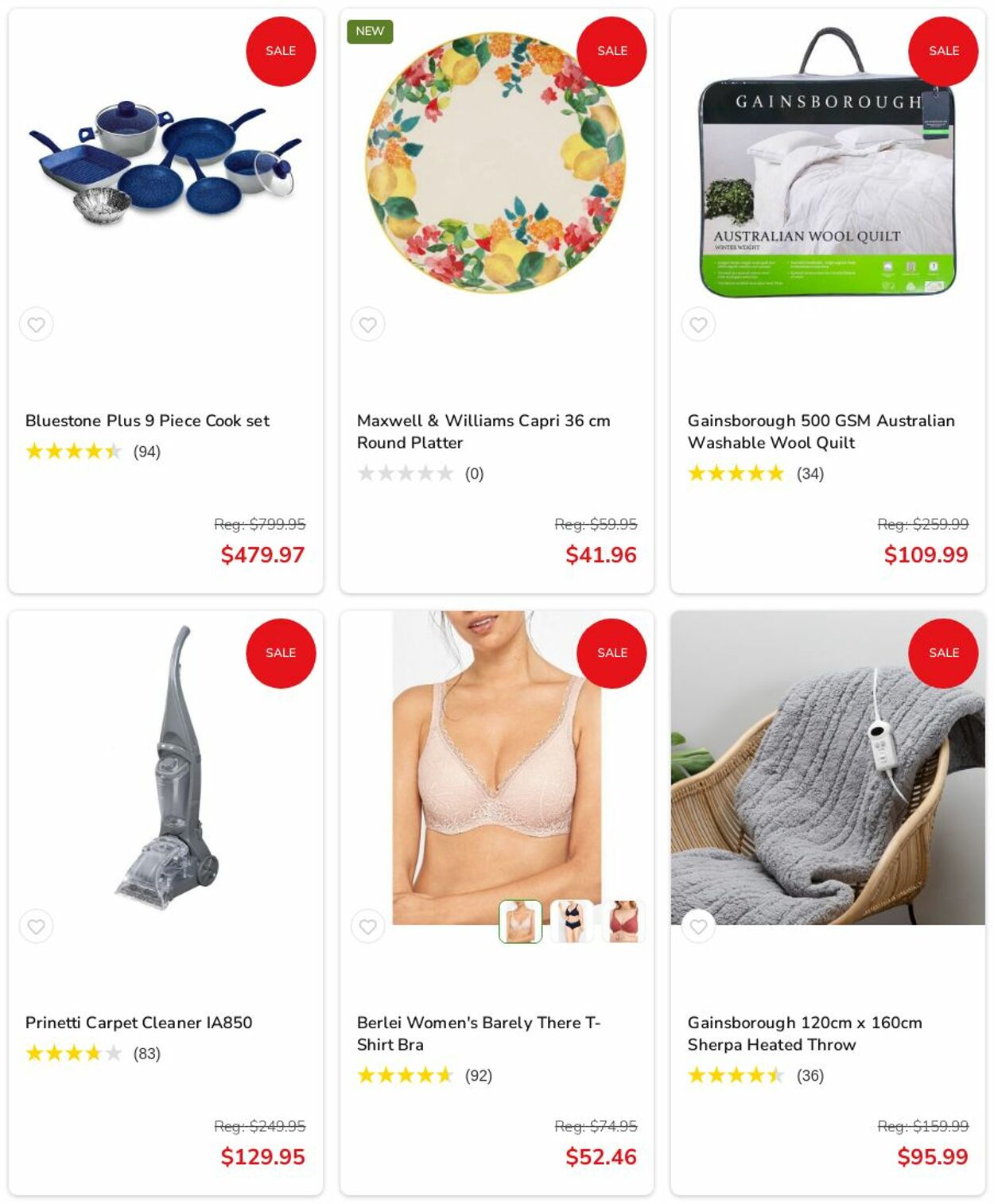The width and height of the screenshot is (994, 1204).
Task: Open Bluestone Plus 9 Piece Cook set
Action: pos(147,421)
